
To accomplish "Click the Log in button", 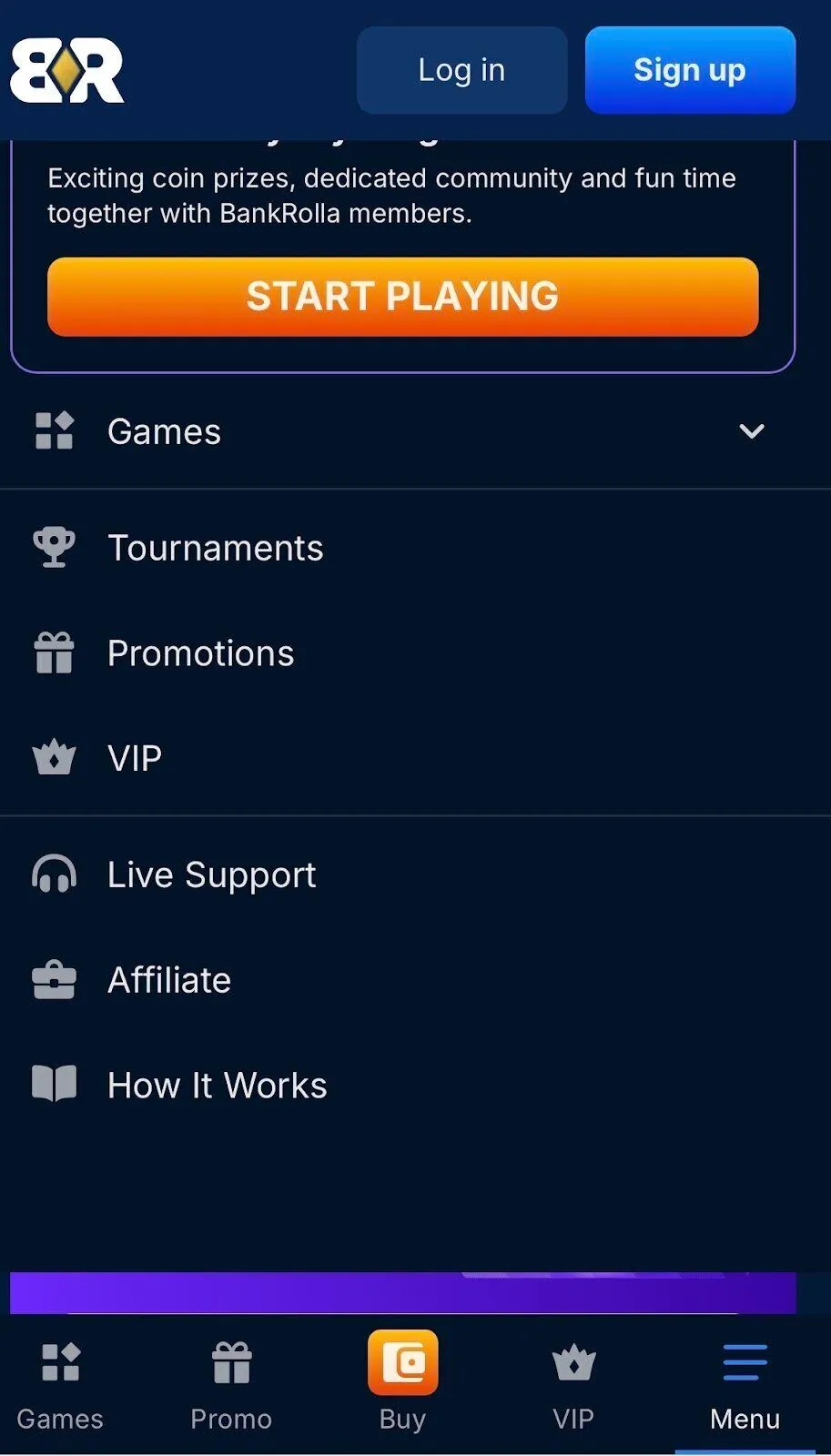I will (461, 69).
